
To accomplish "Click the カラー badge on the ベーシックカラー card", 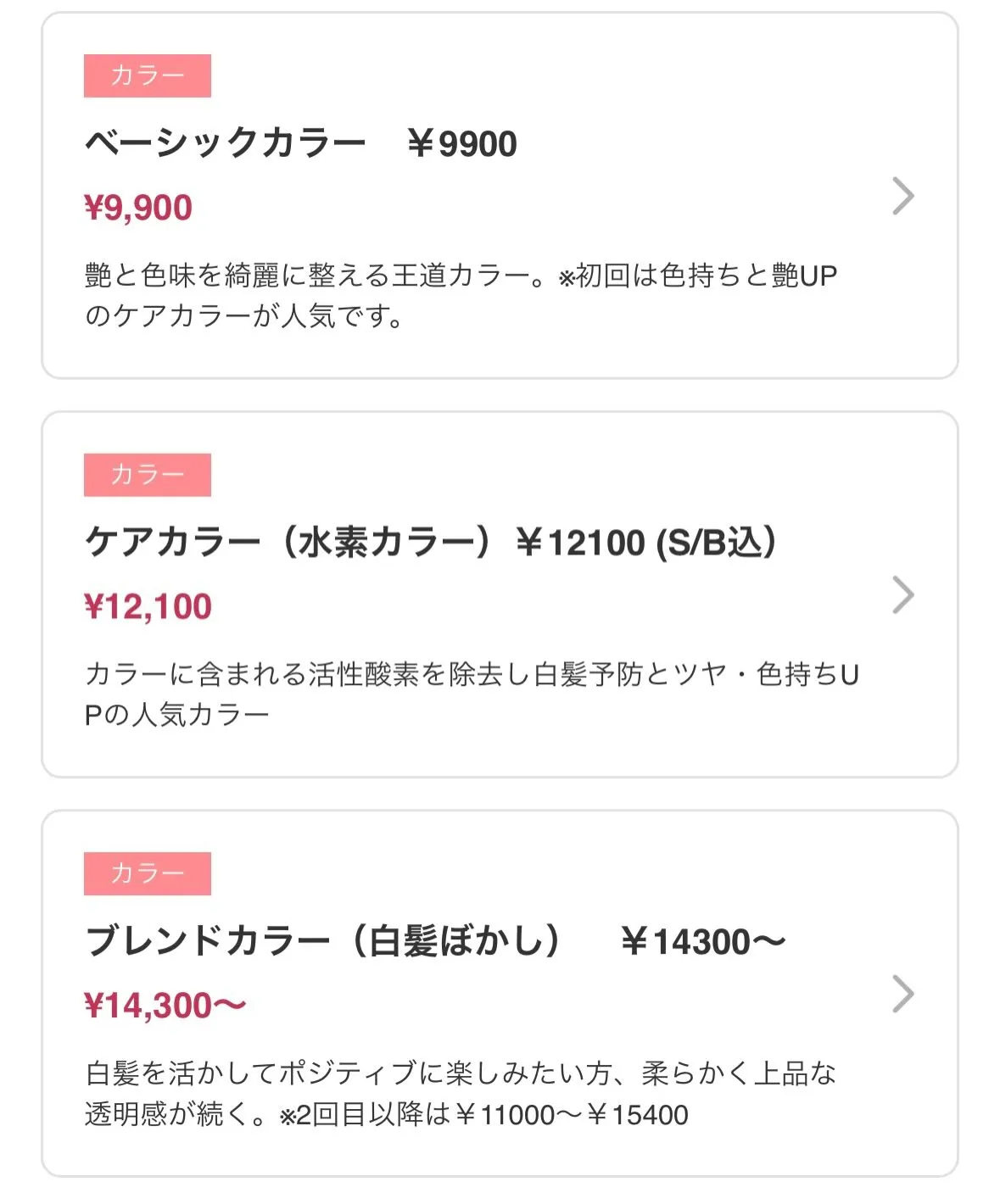I will [147, 76].
